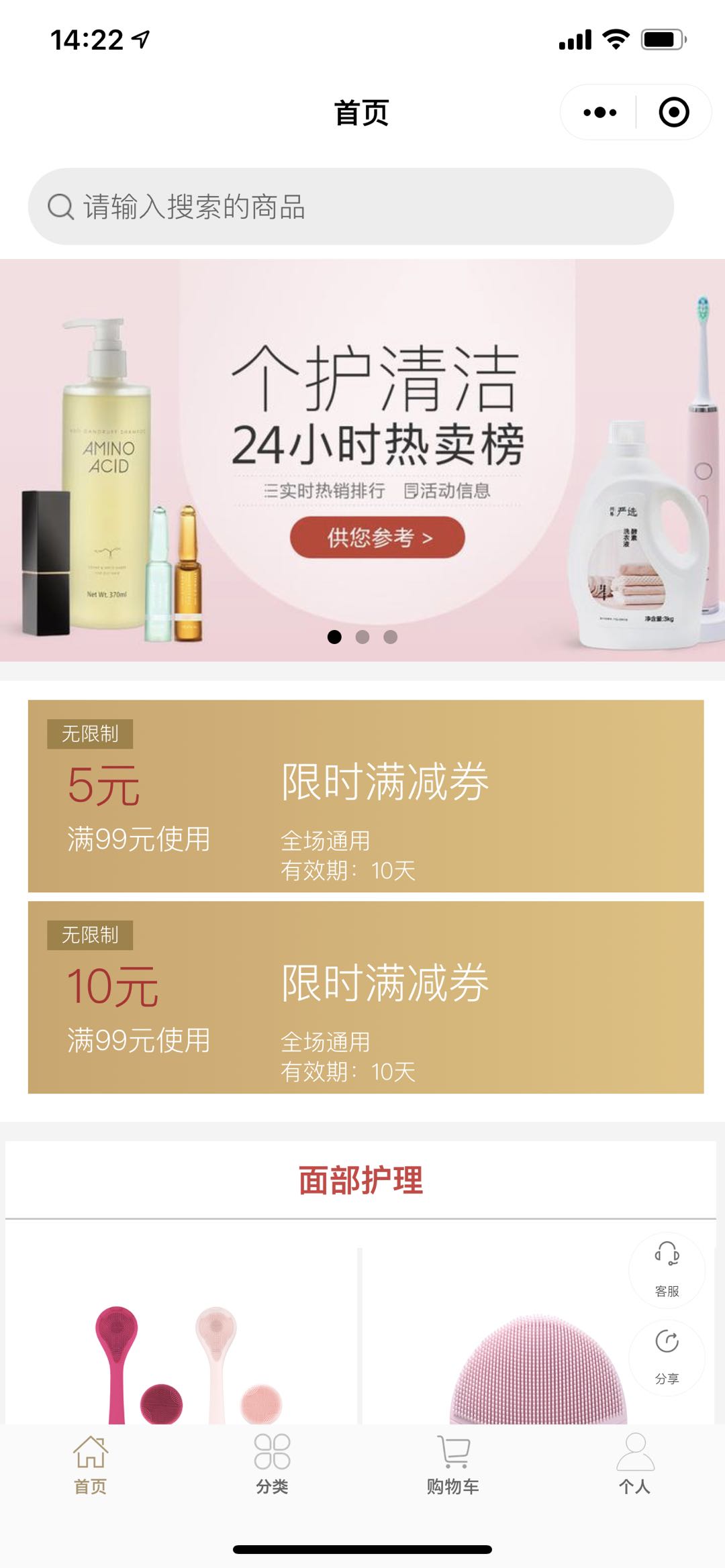
Task: Close the mini program with the circle icon
Action: (673, 113)
